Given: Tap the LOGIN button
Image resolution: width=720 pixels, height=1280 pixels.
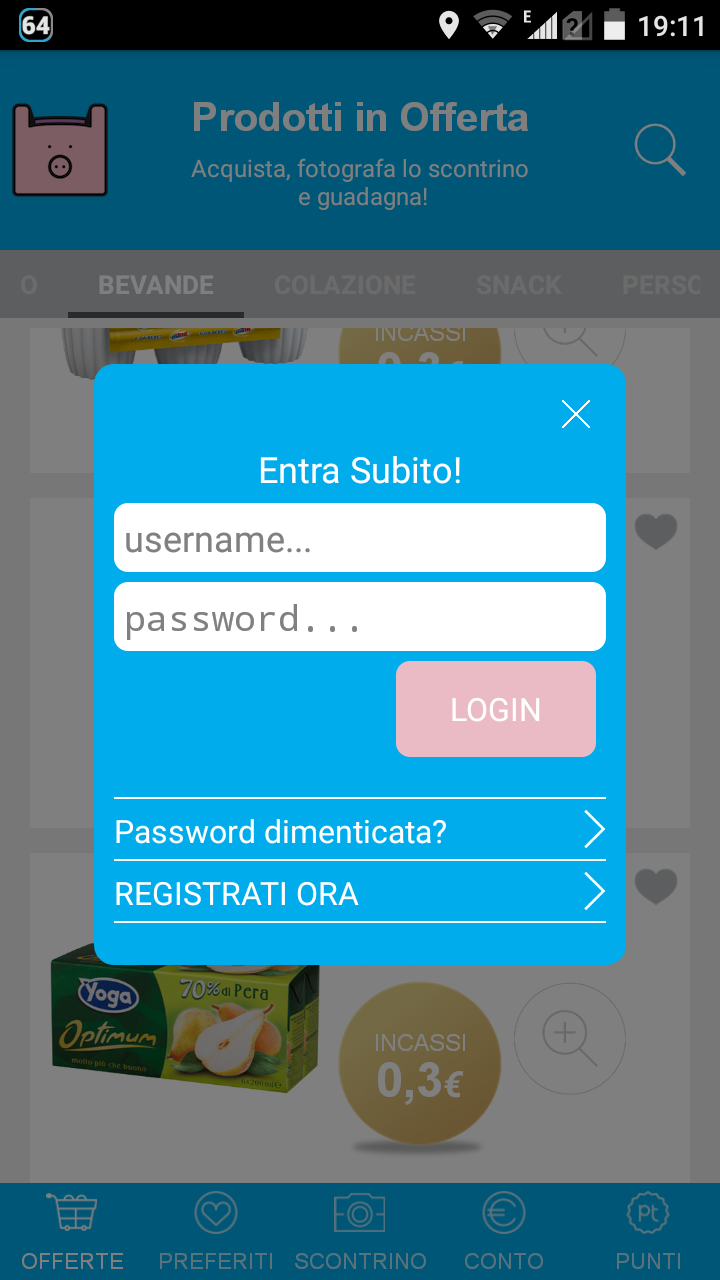Looking at the screenshot, I should tap(496, 709).
